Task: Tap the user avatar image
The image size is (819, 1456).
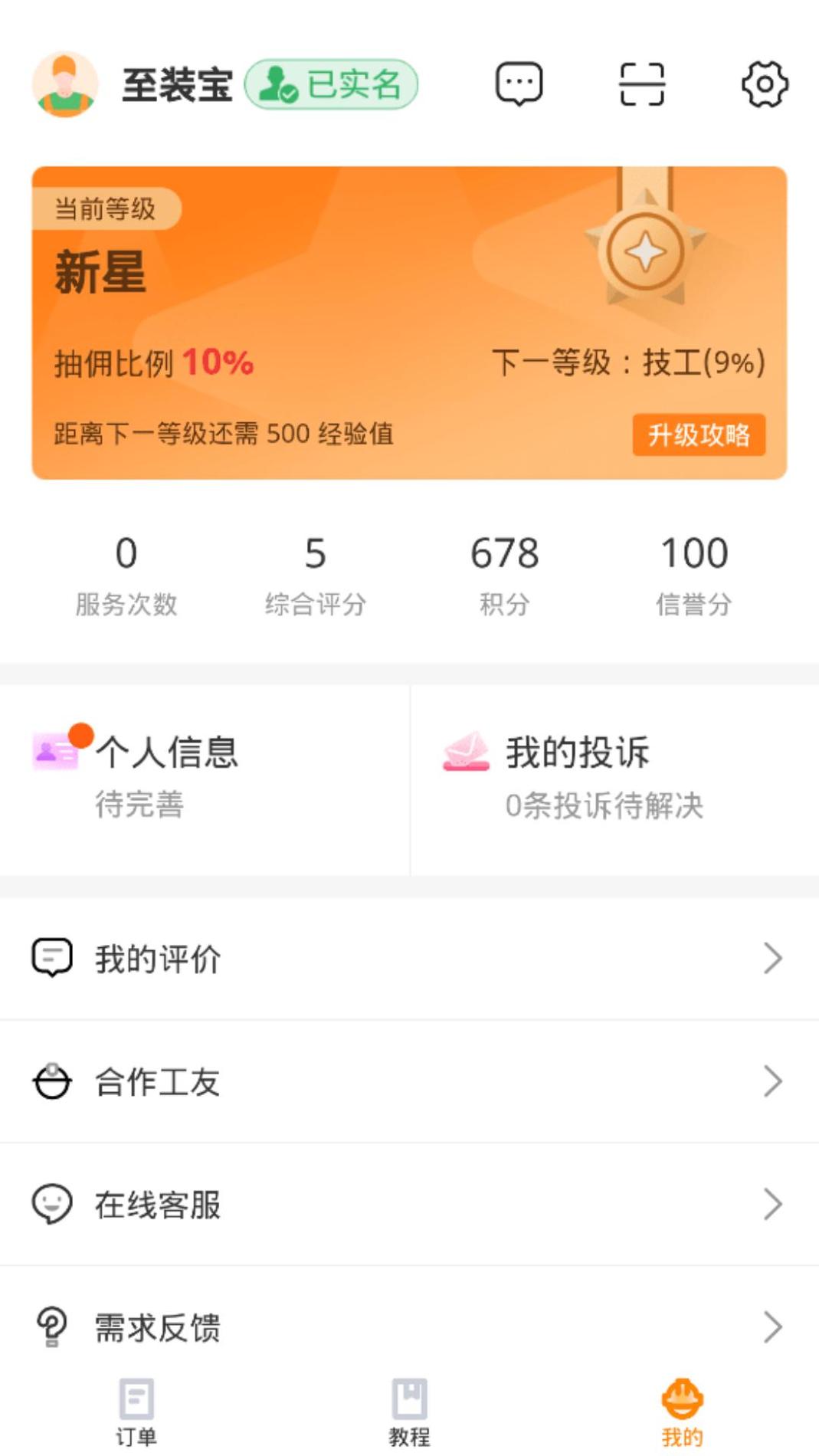Action: tap(67, 87)
